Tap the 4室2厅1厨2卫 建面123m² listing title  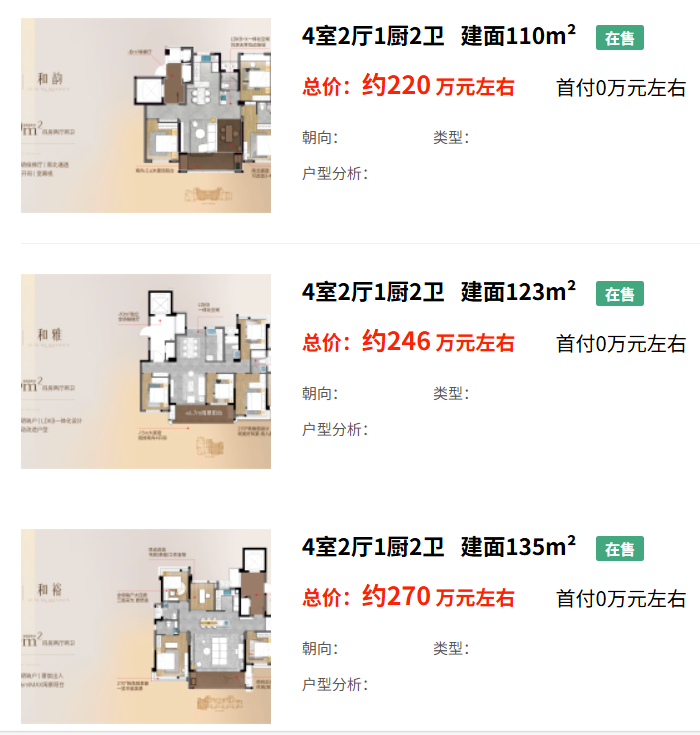(439, 292)
